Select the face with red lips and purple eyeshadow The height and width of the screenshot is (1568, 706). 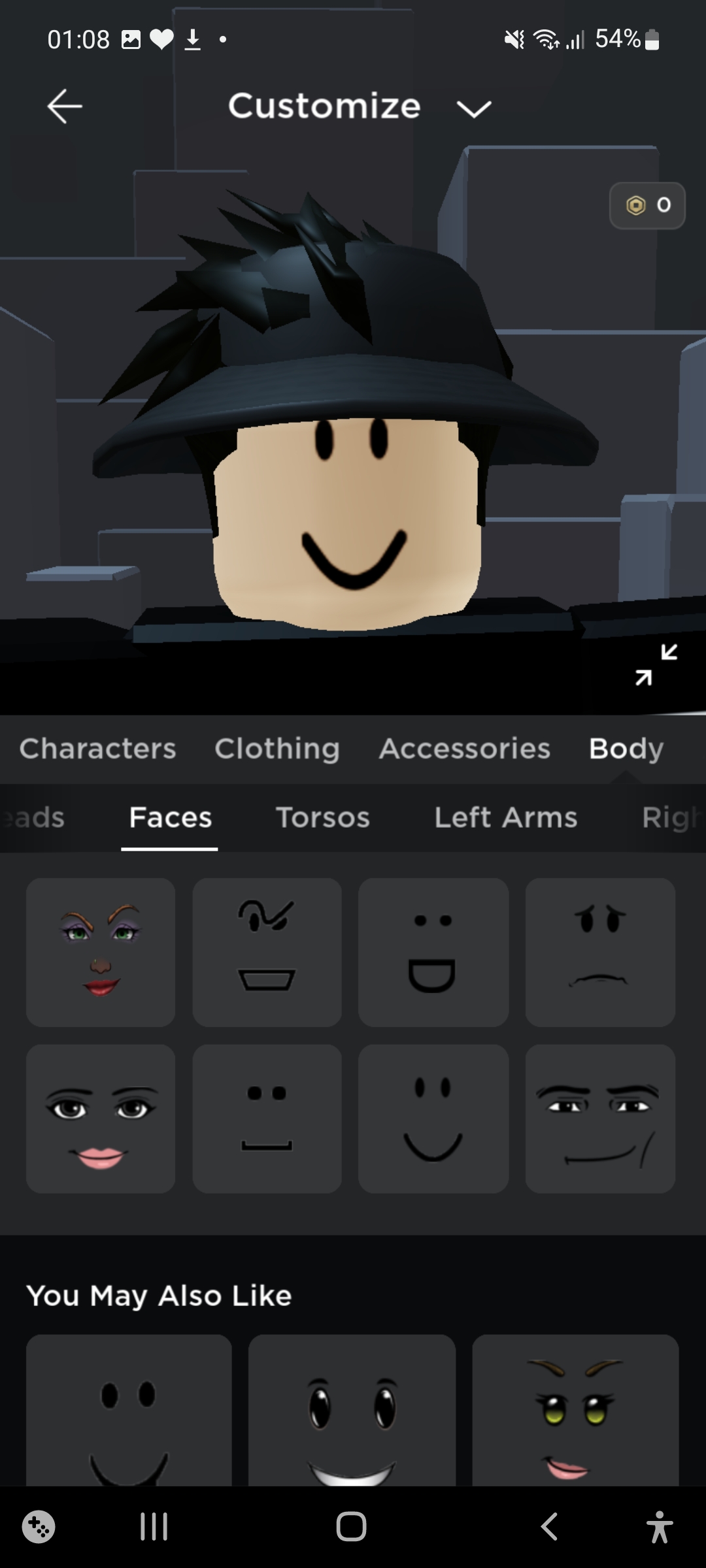coord(101,952)
